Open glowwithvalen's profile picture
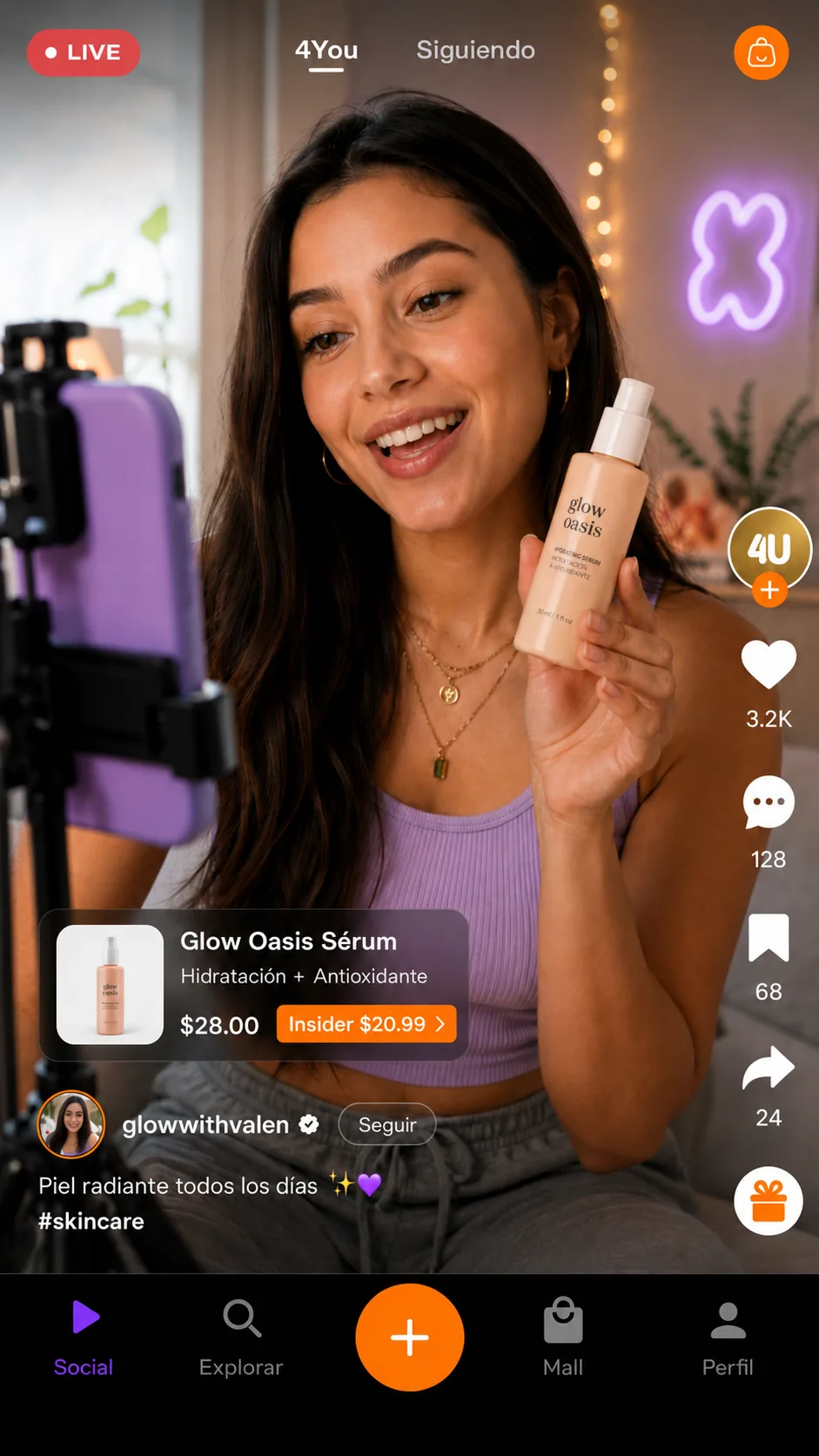819x1456 pixels. tap(71, 1124)
